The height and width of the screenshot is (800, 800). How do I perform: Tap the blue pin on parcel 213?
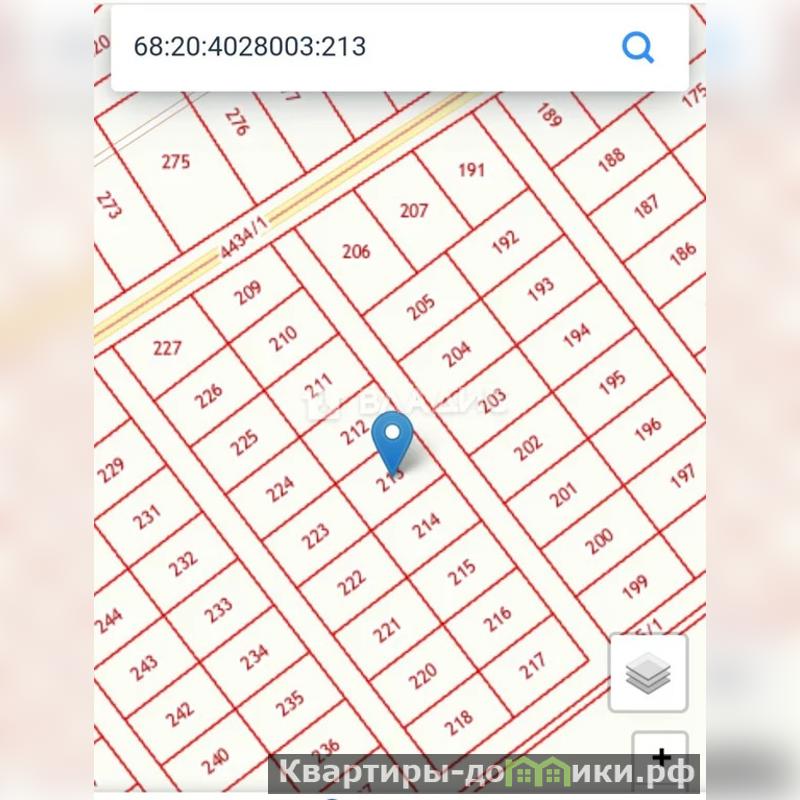pyautogui.click(x=392, y=438)
